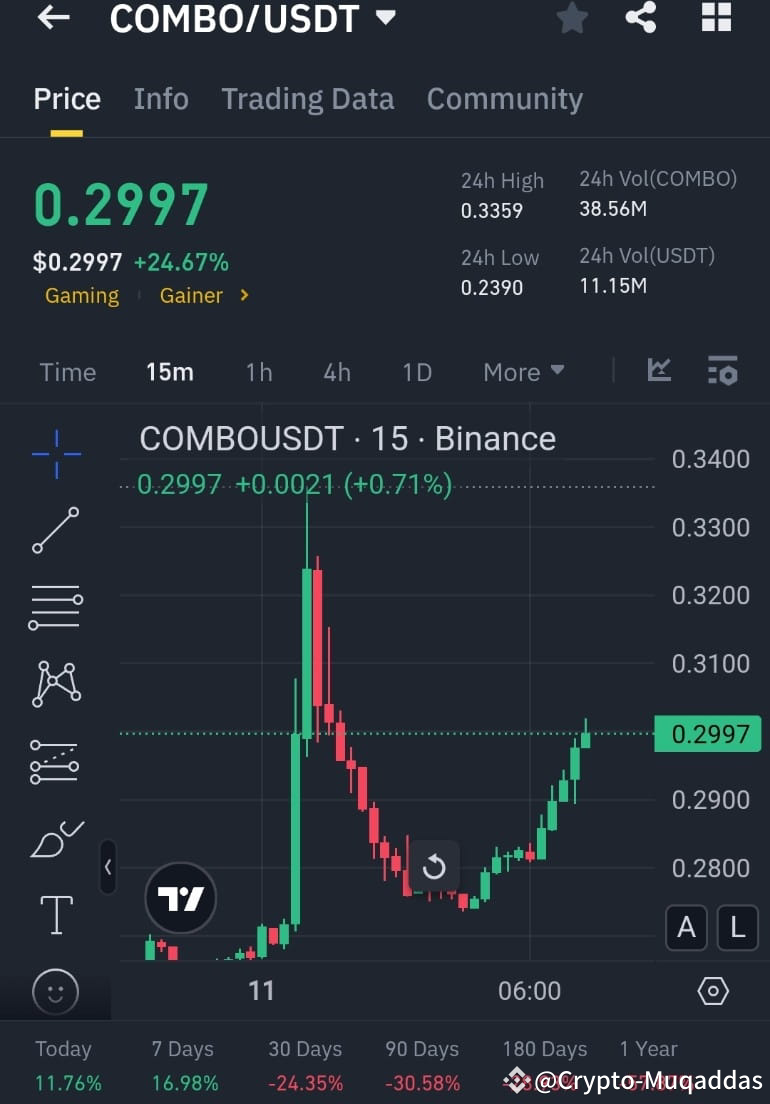Select the text annotation tool
770x1104 pixels.
tap(55, 914)
